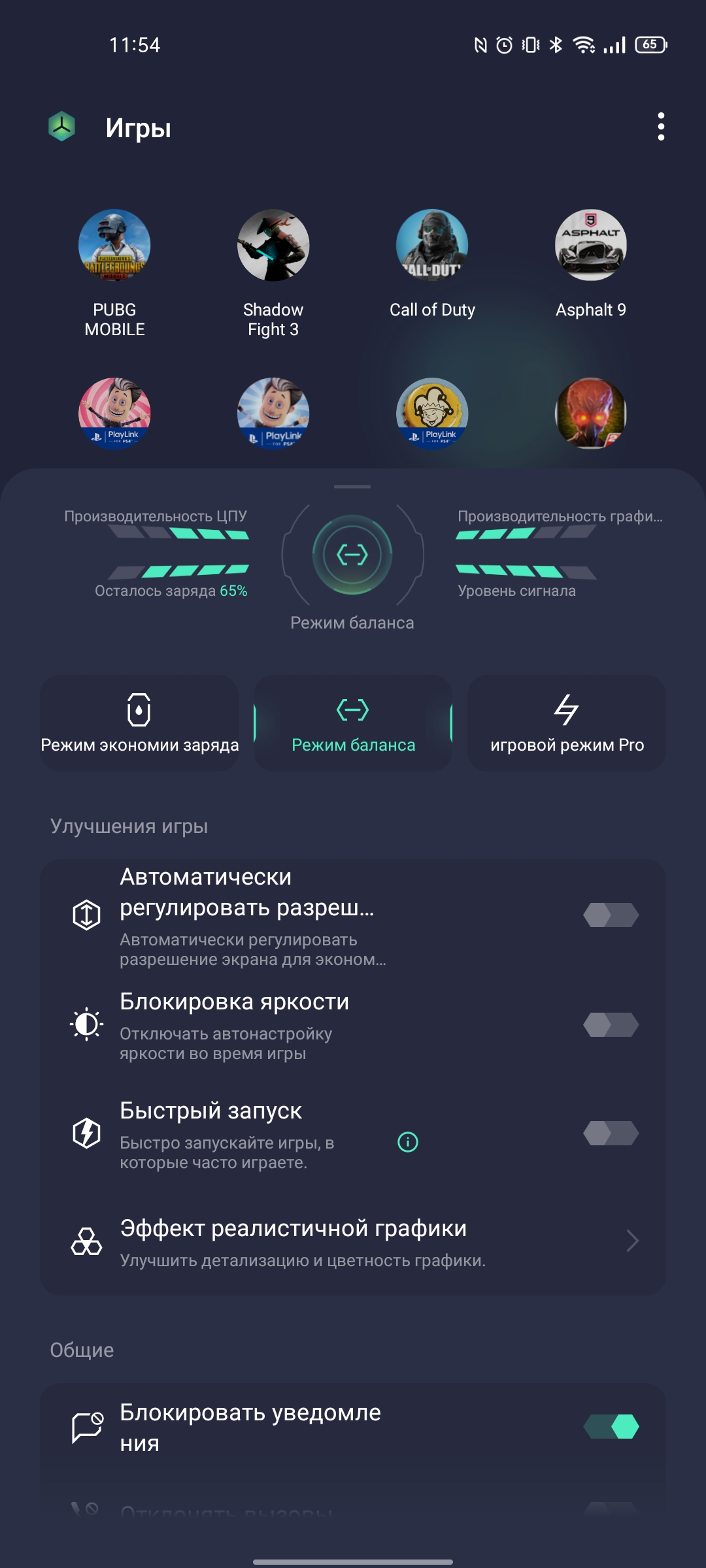
Task: Open the three-dot overflow menu
Action: (661, 127)
